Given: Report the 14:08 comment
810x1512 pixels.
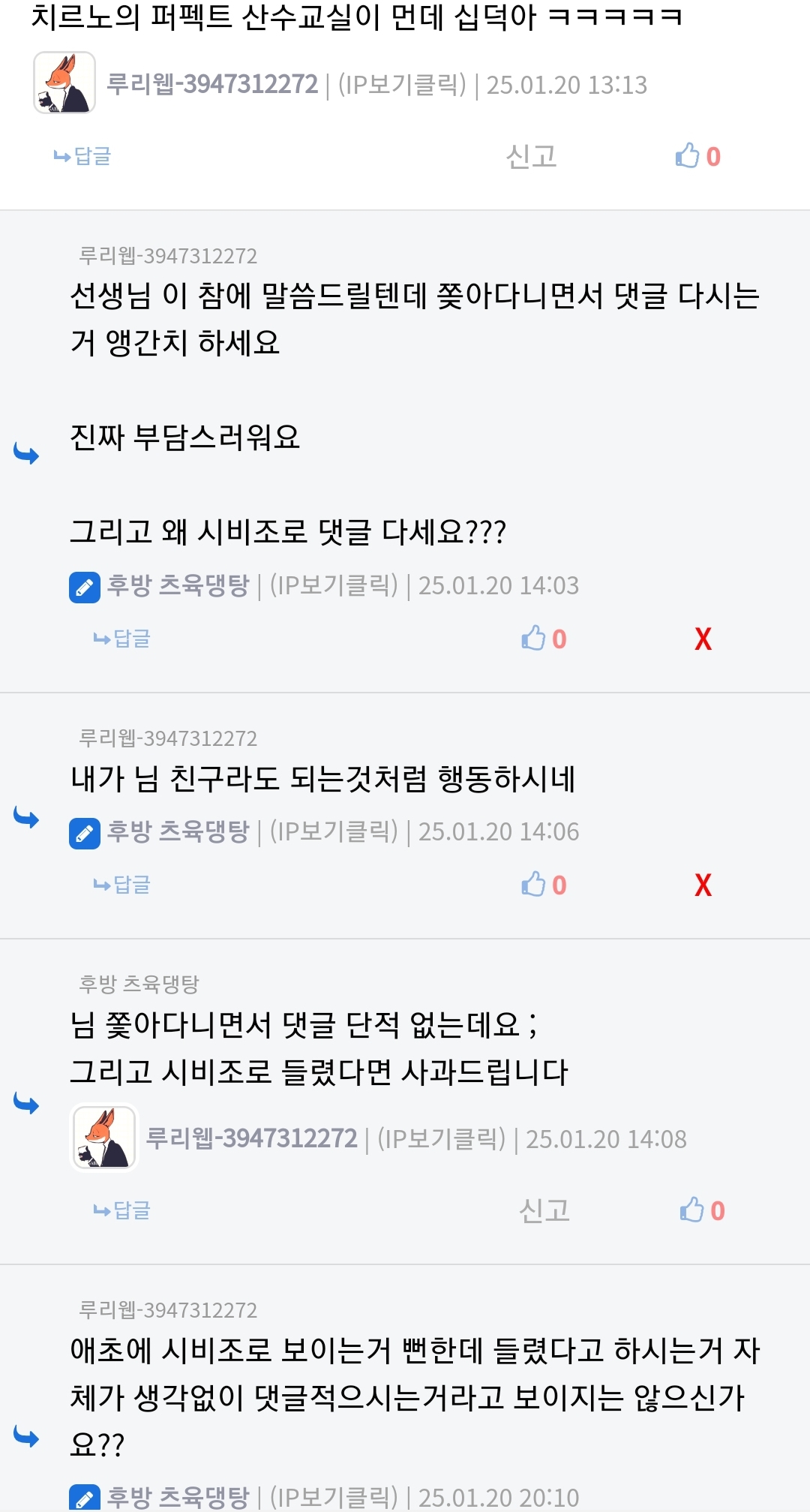Looking at the screenshot, I should [x=544, y=1210].
